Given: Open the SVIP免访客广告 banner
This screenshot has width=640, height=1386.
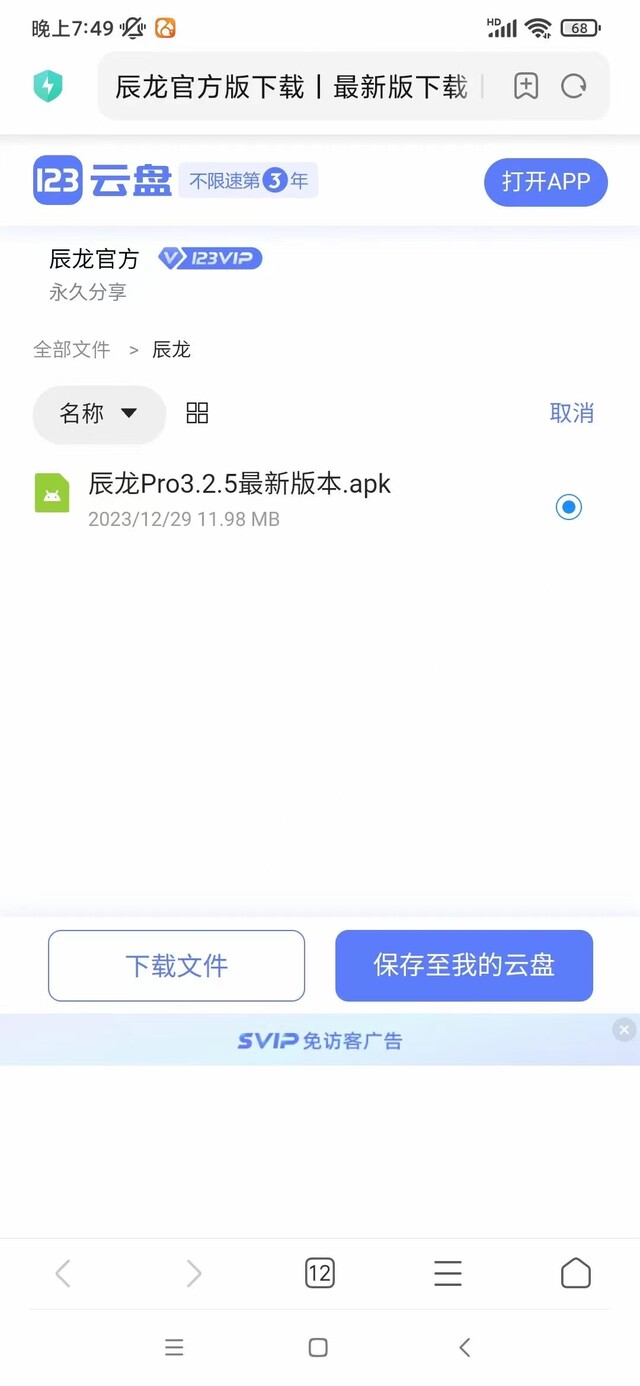Looking at the screenshot, I should point(320,1041).
